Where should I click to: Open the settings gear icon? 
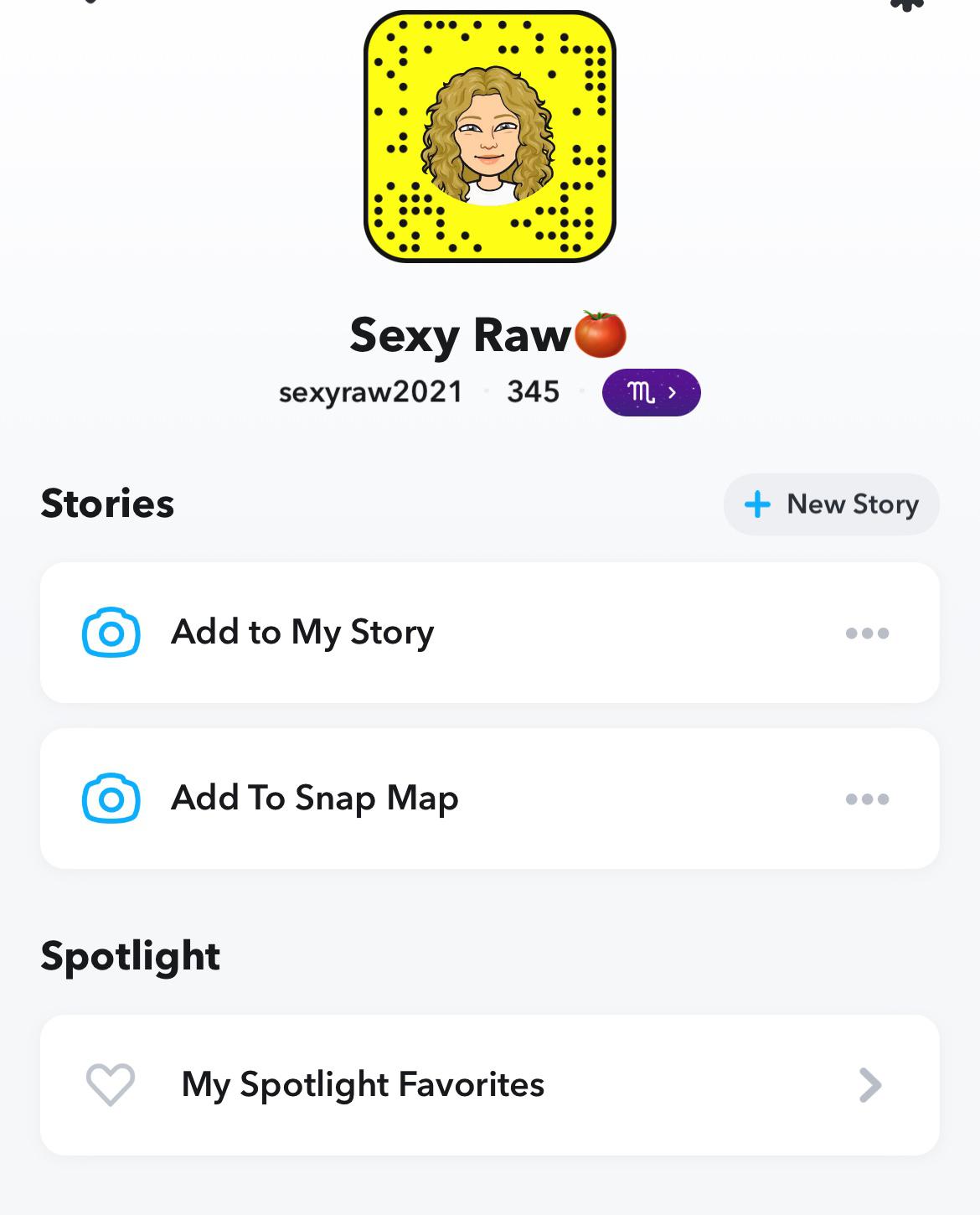[906, 3]
